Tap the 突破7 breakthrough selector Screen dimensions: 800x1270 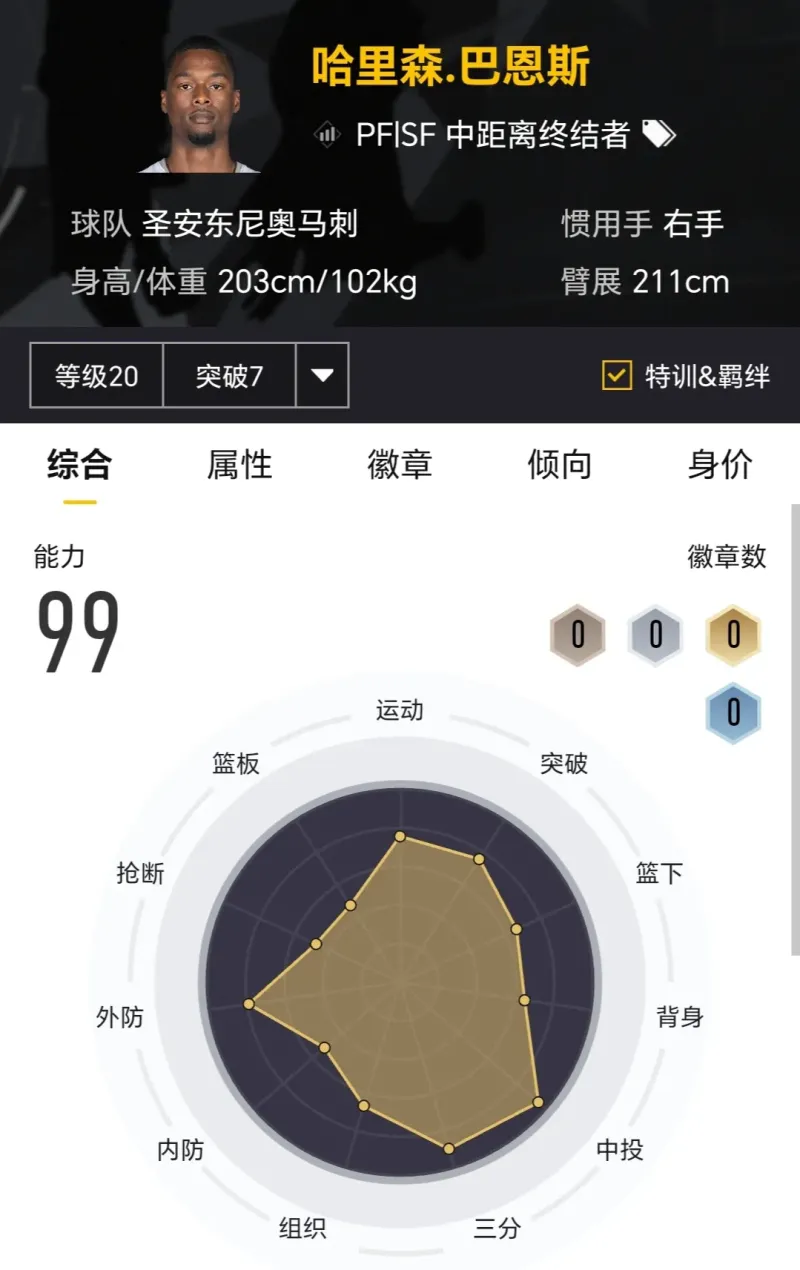coord(229,376)
